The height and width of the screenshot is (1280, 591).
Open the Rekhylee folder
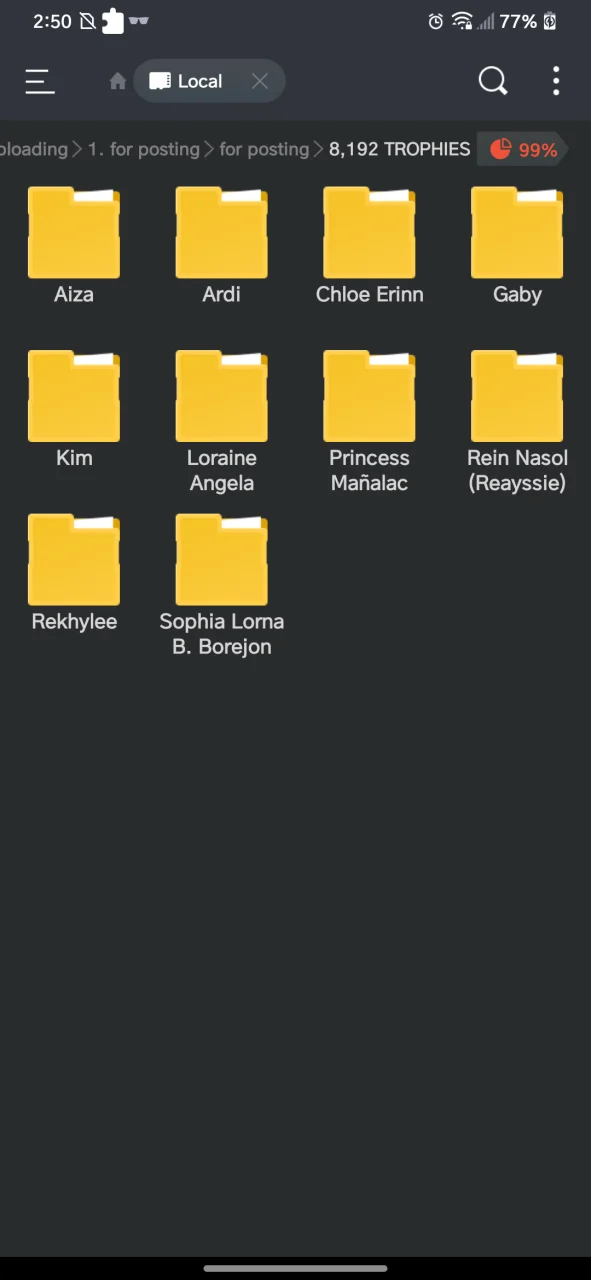[x=74, y=573]
